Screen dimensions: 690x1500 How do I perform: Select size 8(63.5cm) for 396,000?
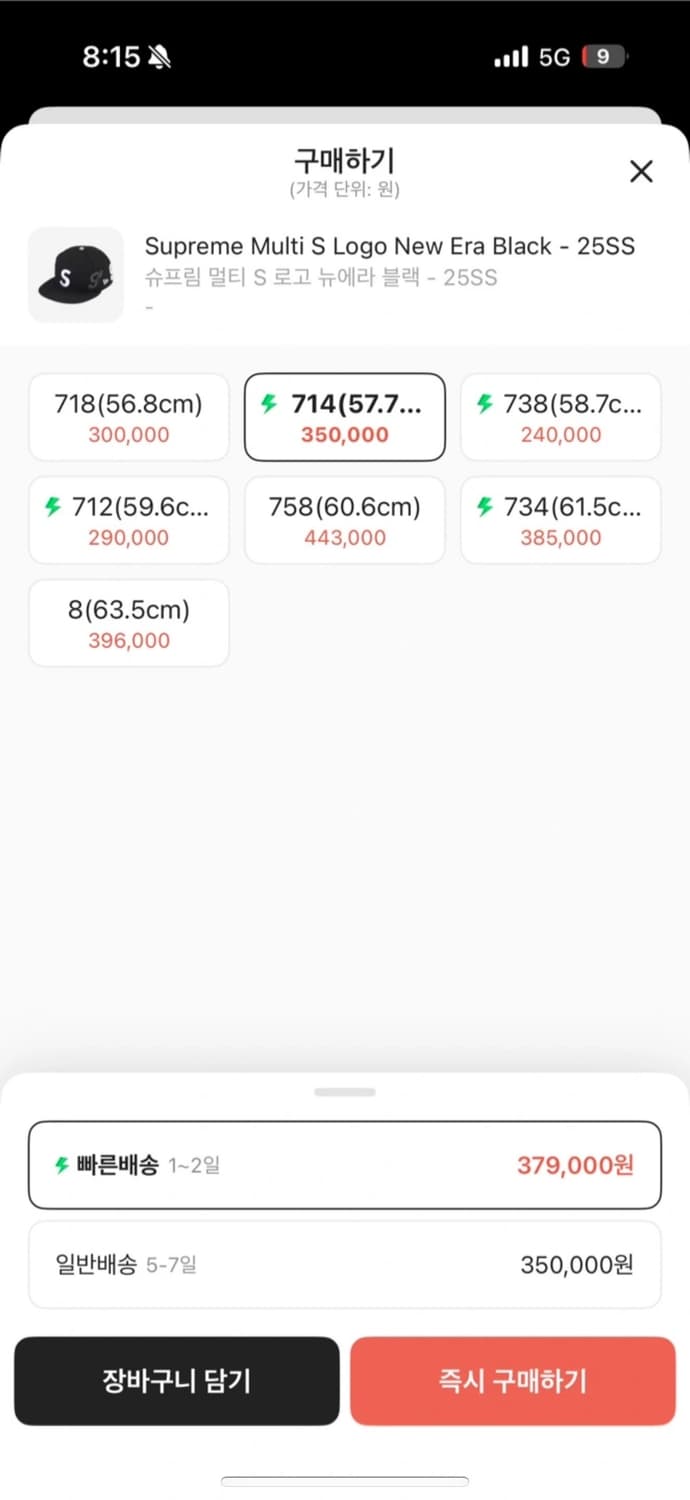[129, 624]
